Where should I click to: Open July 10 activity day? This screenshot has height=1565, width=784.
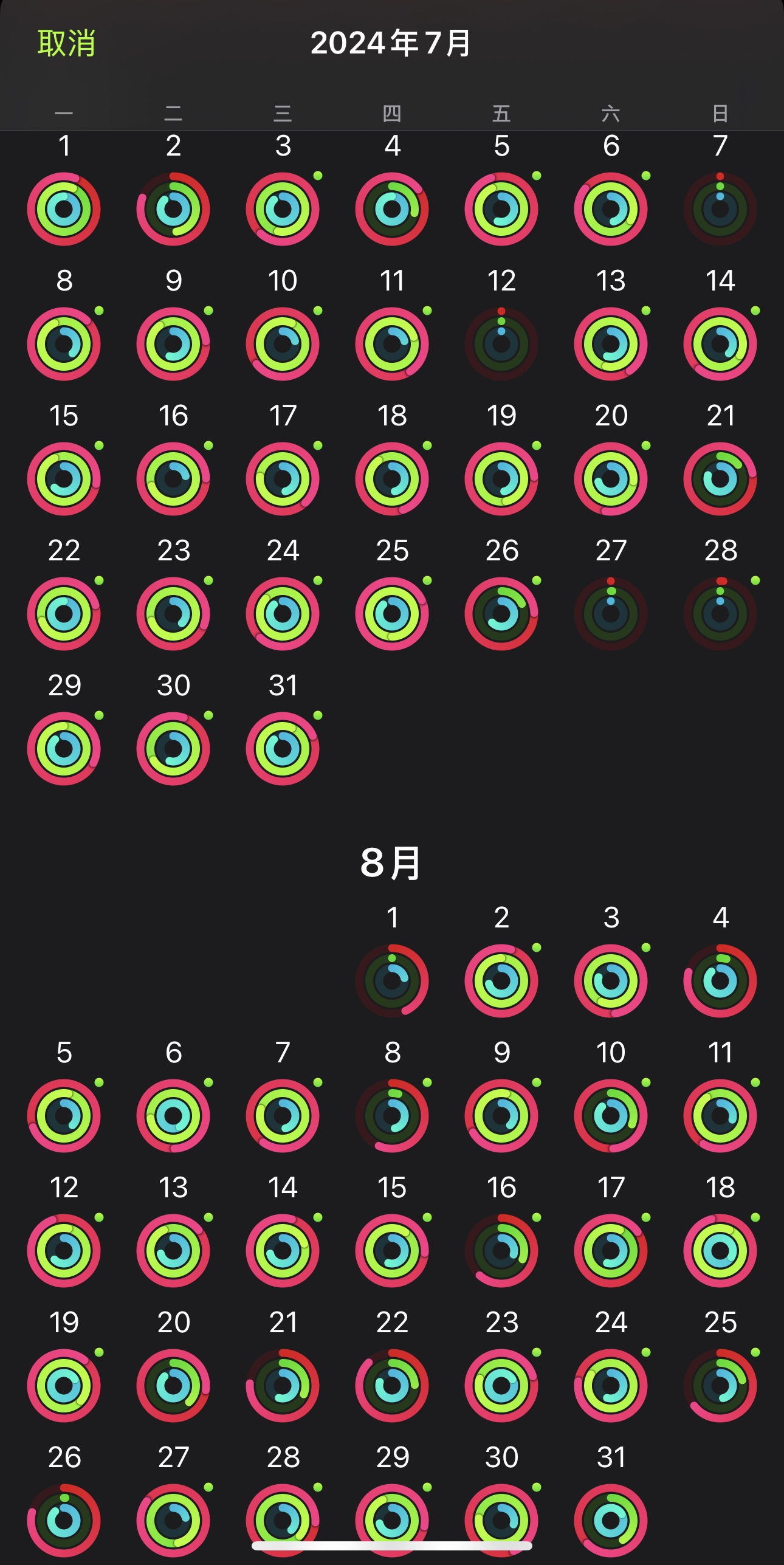coord(283,344)
